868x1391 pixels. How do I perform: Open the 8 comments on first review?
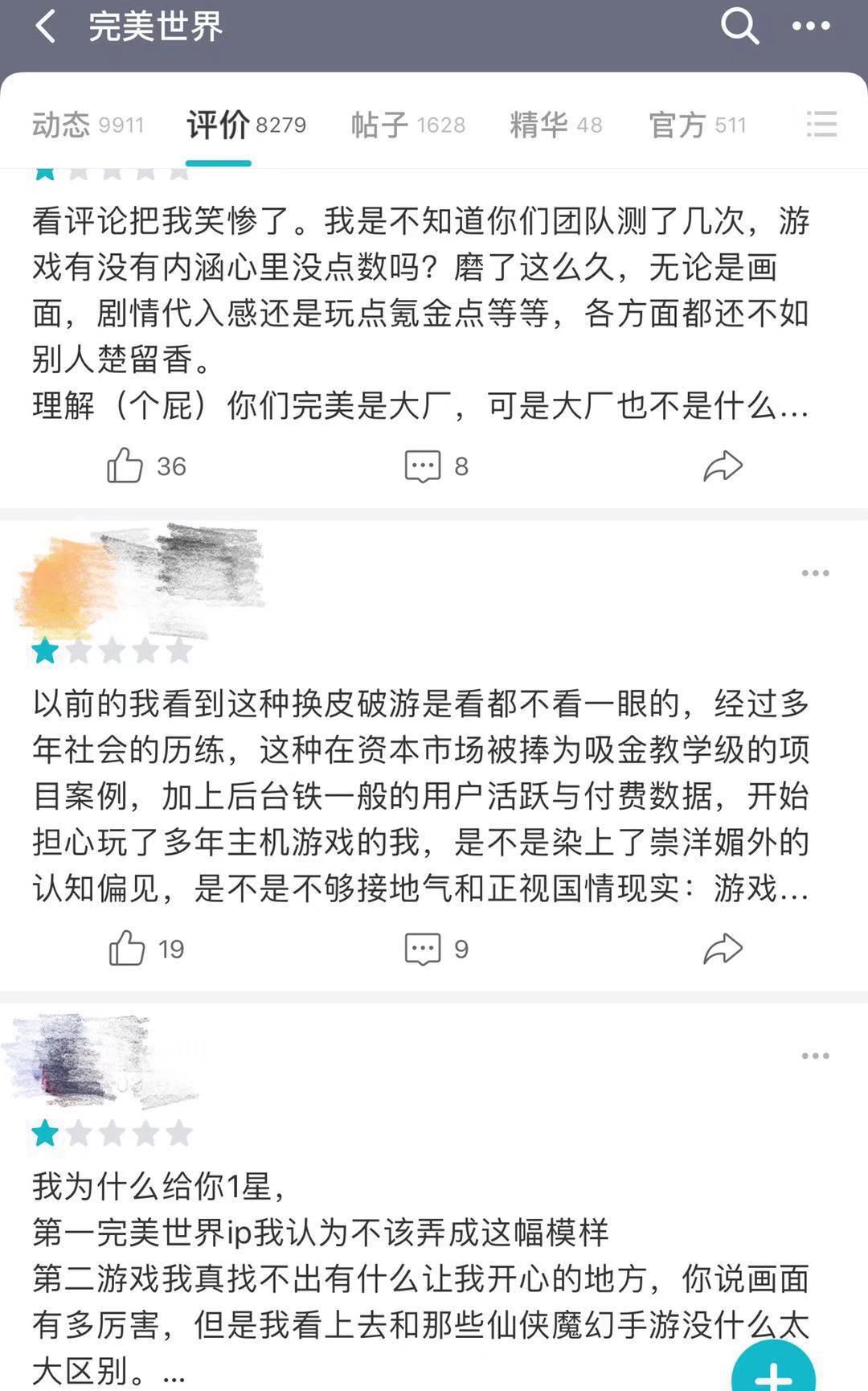point(423,466)
